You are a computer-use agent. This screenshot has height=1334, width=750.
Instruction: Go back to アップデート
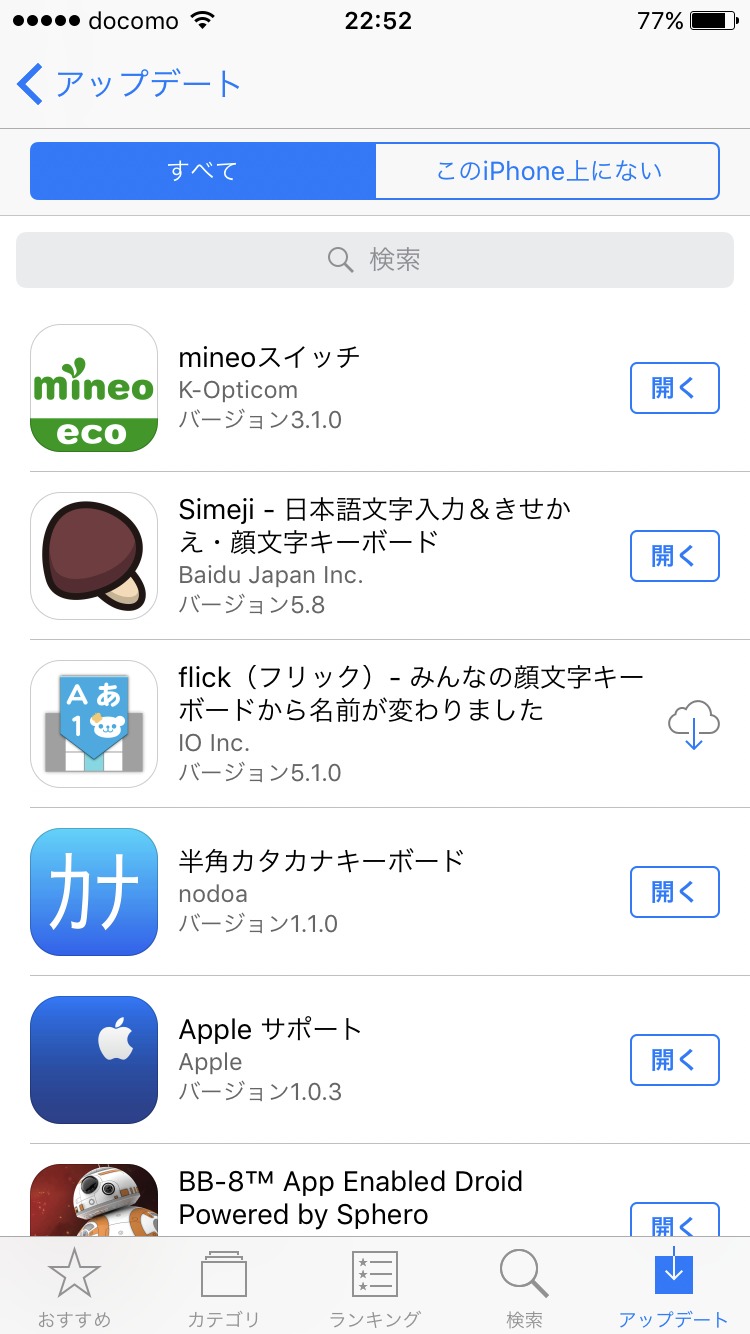pyautogui.click(x=130, y=84)
